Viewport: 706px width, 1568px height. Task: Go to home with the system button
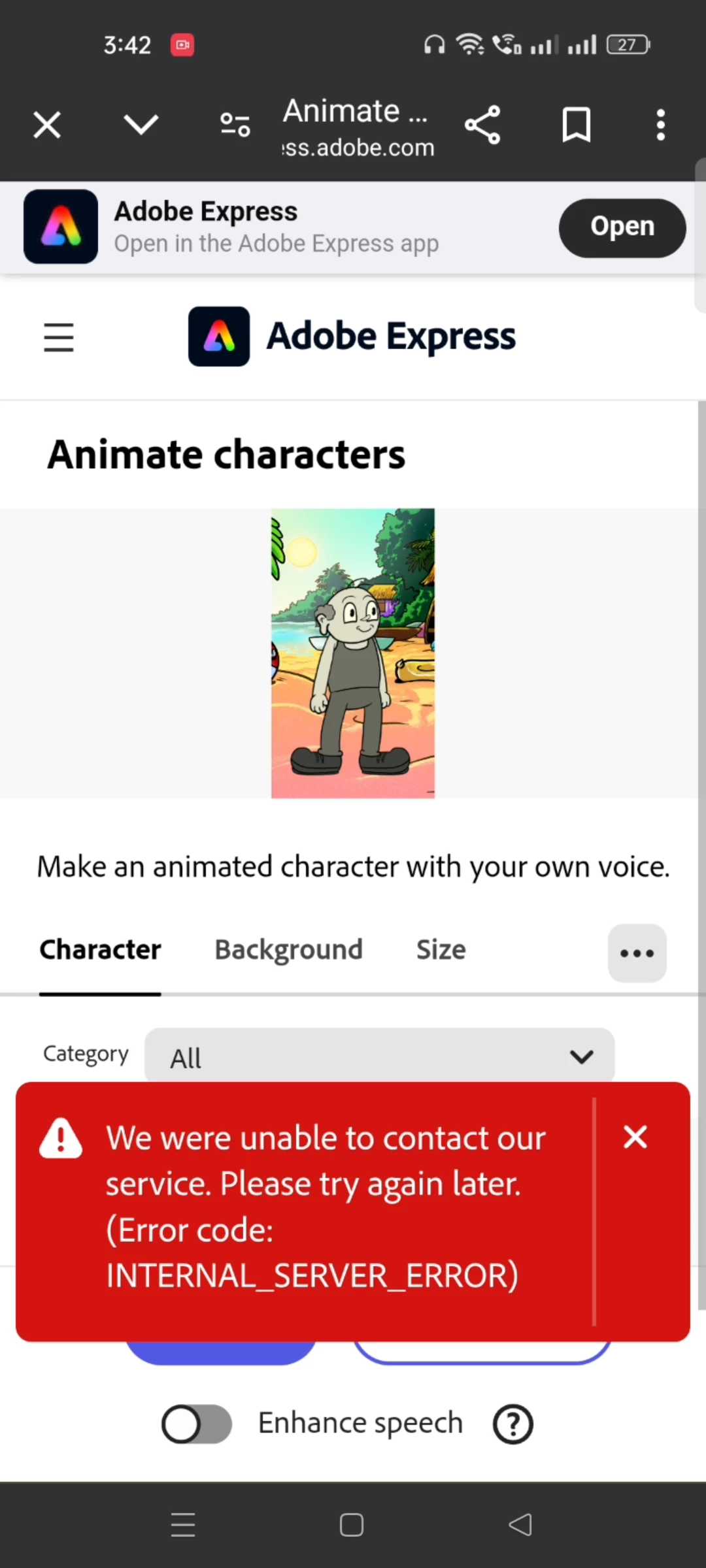tap(352, 1525)
